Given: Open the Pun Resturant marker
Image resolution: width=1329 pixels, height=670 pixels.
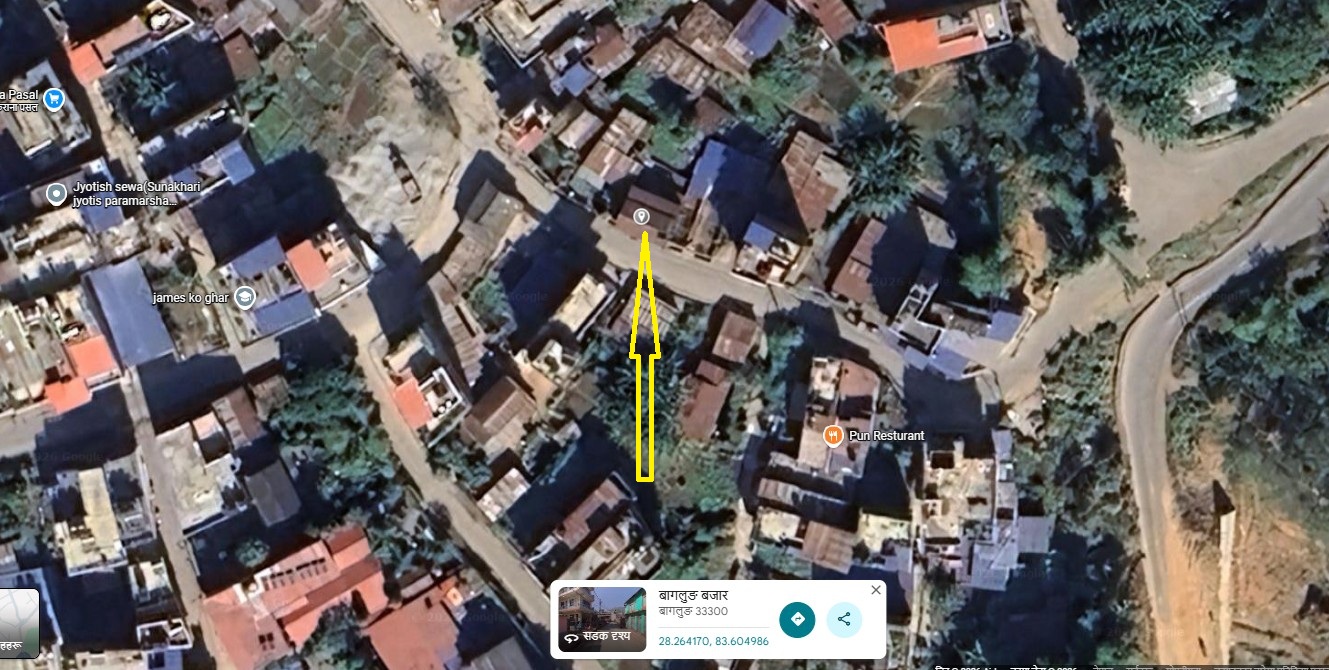Looking at the screenshot, I should [x=832, y=435].
